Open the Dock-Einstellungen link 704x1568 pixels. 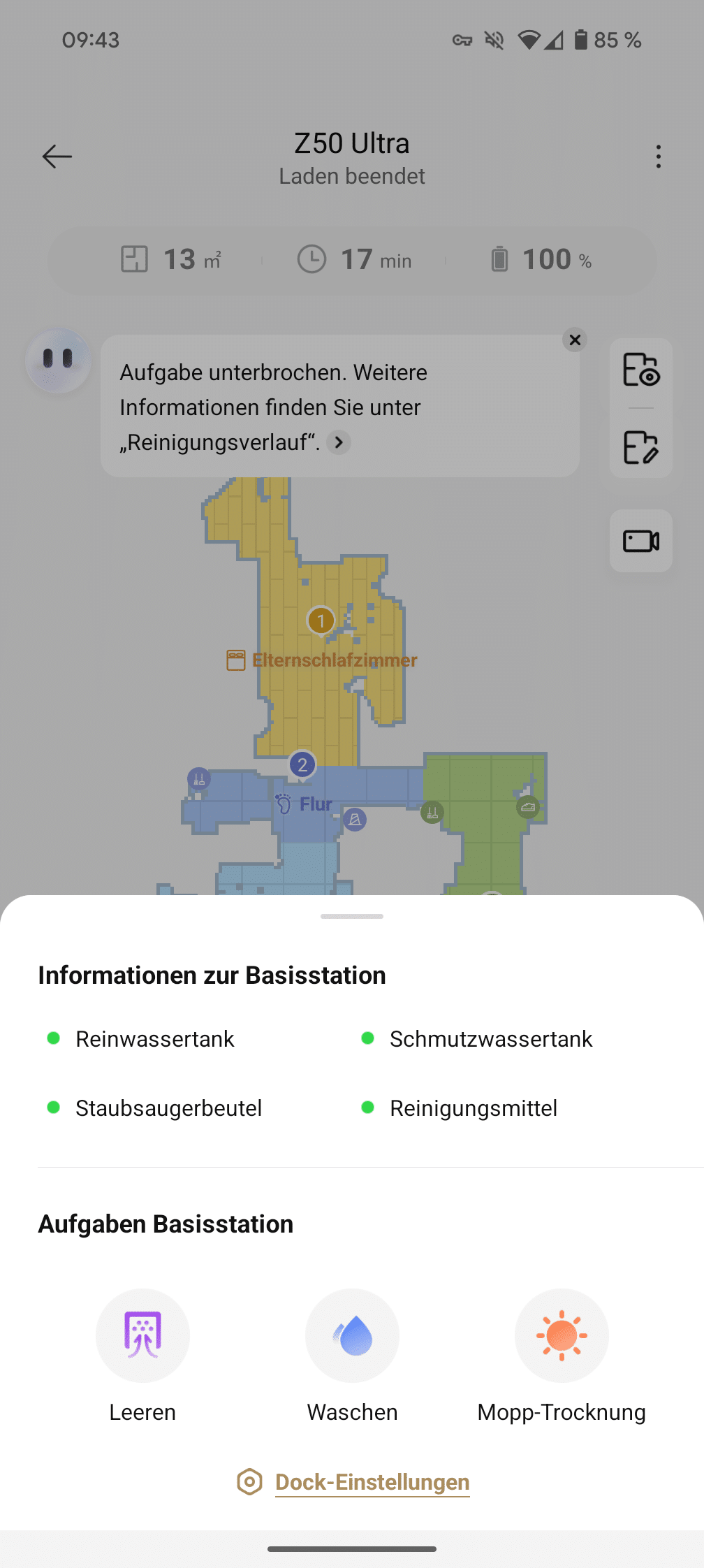tap(372, 1481)
